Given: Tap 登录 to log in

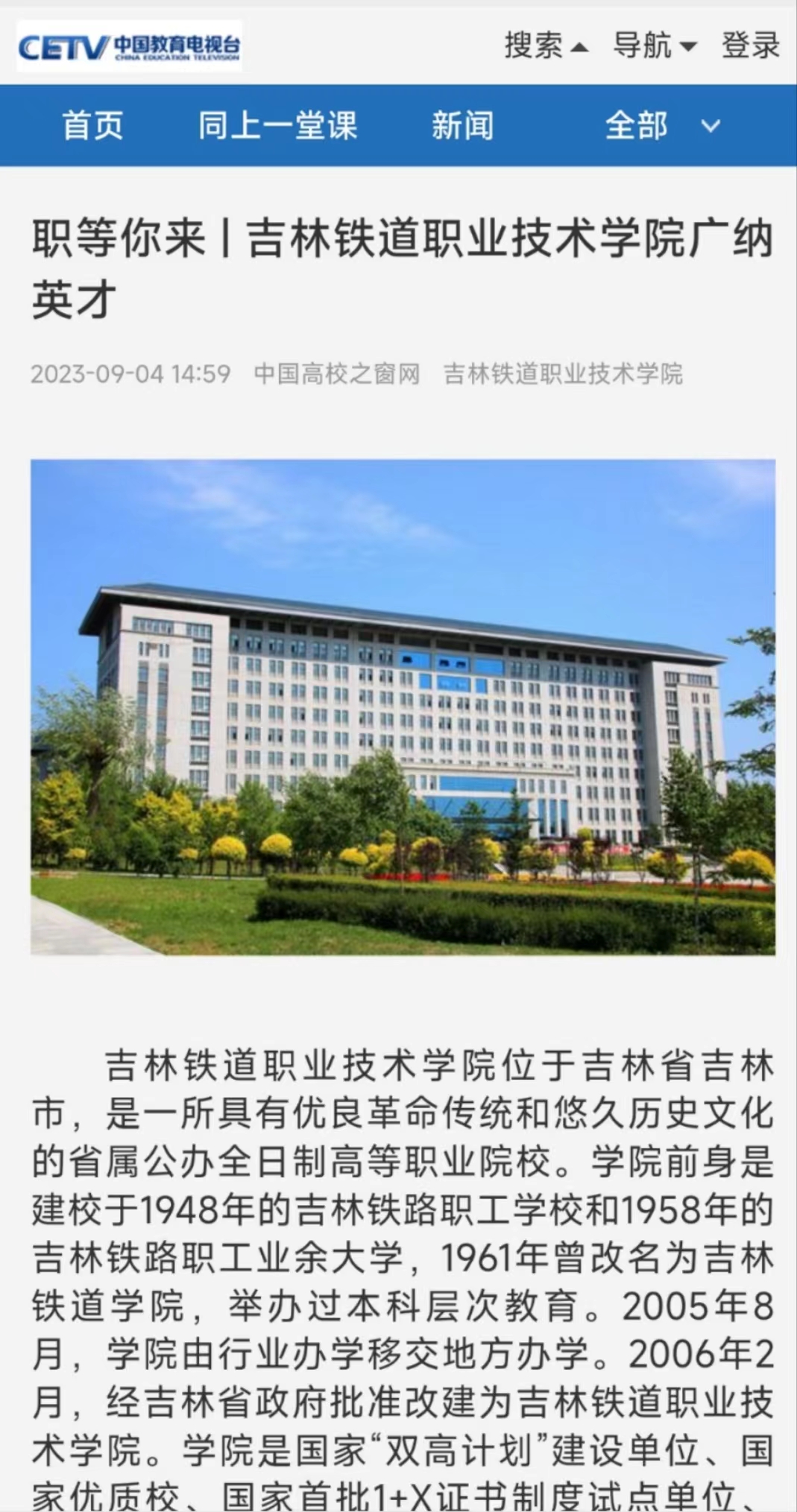Looking at the screenshot, I should (x=750, y=45).
